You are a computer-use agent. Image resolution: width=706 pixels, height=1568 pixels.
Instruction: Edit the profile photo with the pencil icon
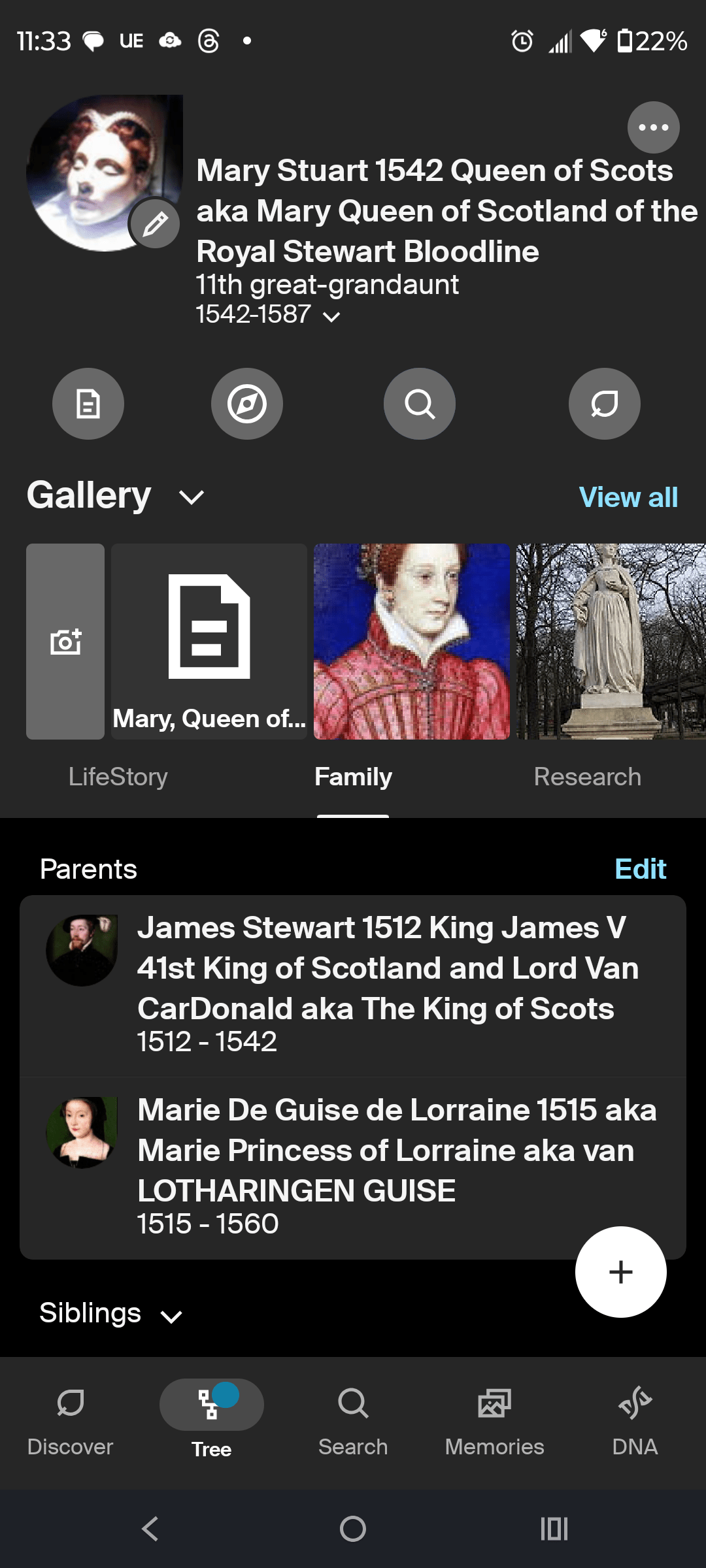(154, 223)
